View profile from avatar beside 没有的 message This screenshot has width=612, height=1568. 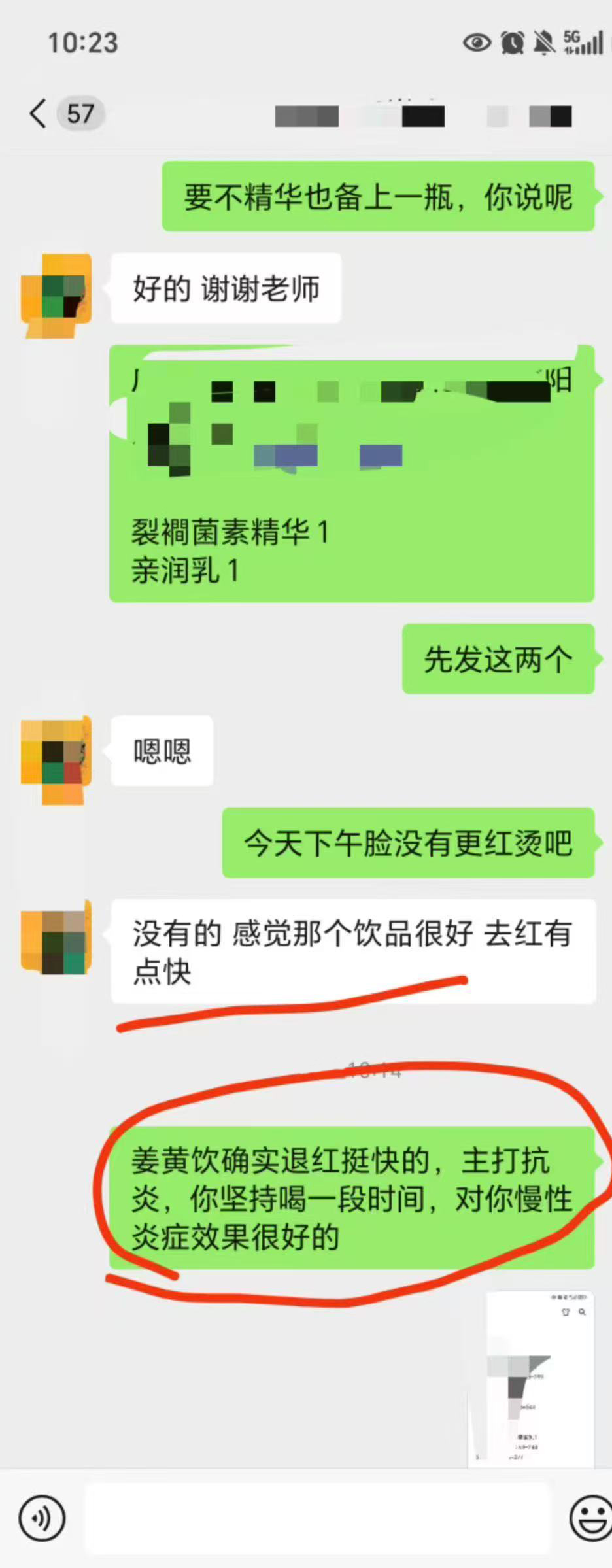pyautogui.click(x=56, y=936)
